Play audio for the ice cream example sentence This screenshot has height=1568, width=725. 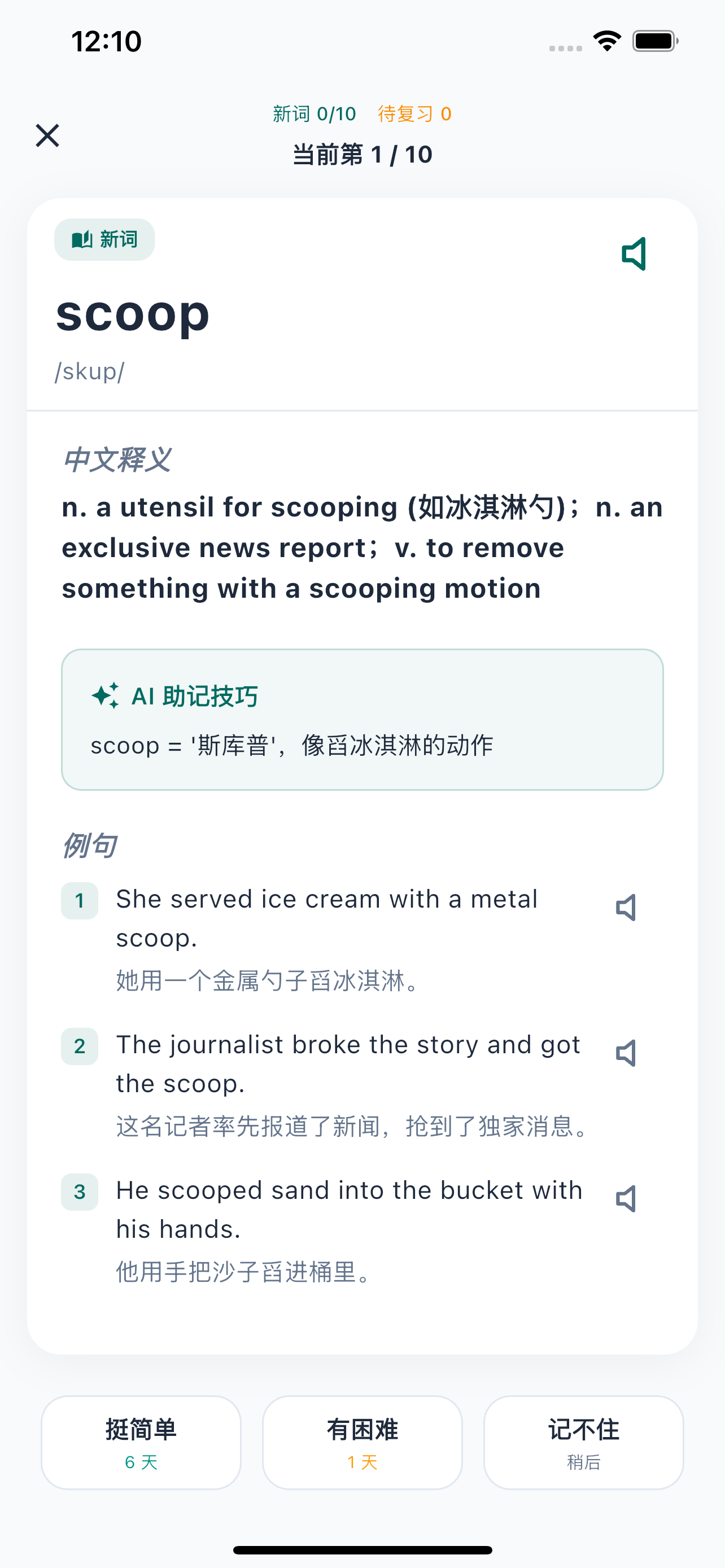626,908
